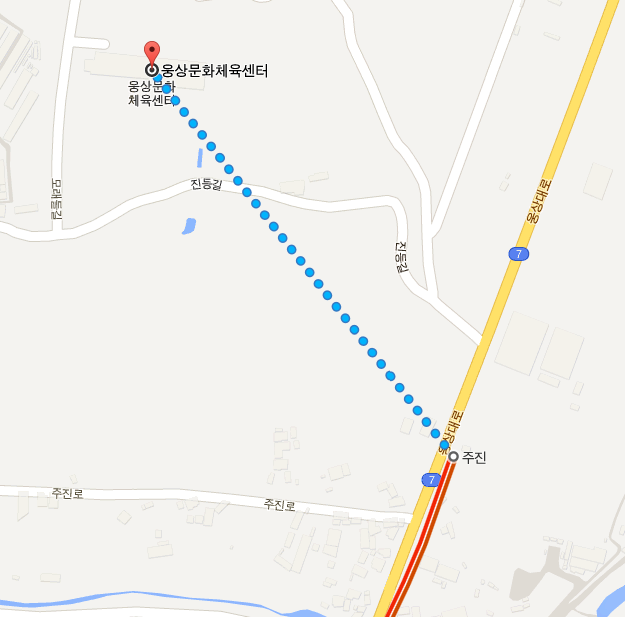Select the 주진 stop marker
Viewport: 625px width, 617px height.
453,456
